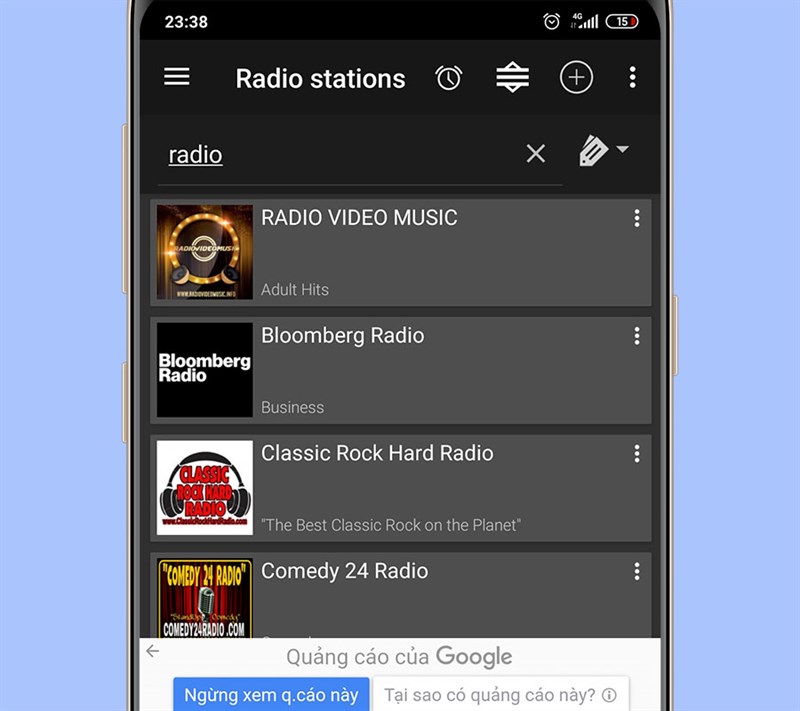Tap Tại sao có quảng cáo này
Image resolution: width=800 pixels, height=711 pixels.
tap(500, 694)
